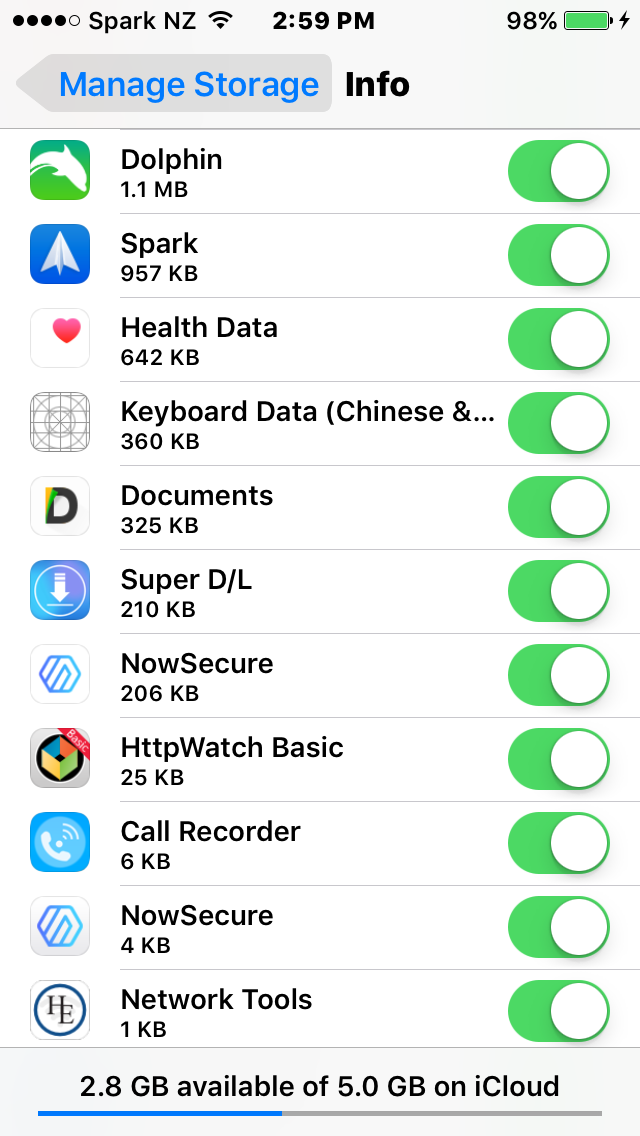Disable the Spark backup switch
Screen dimensions: 640x1136
click(559, 256)
